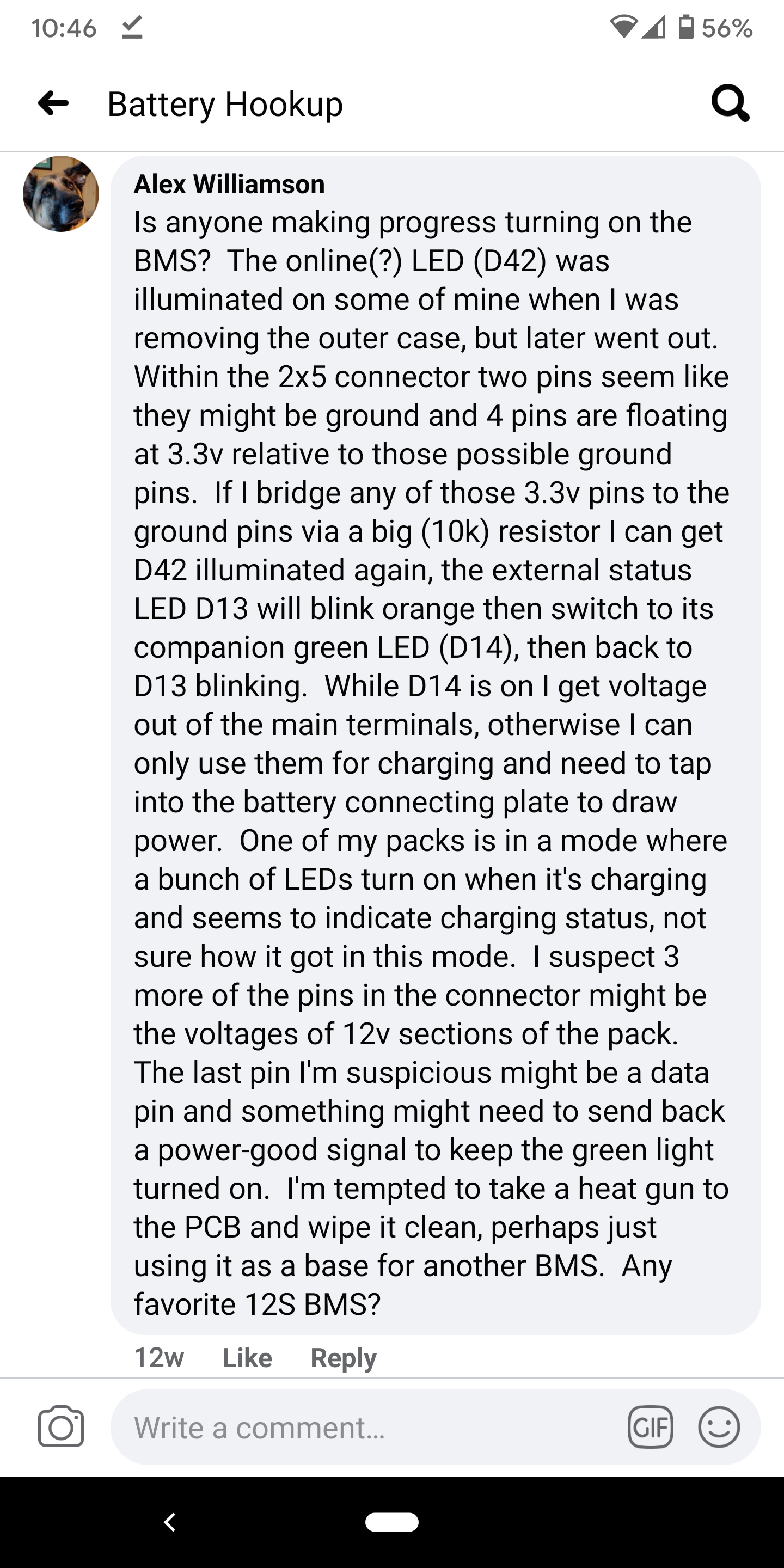This screenshot has height=1568, width=784.
Task: Go back using the arrow
Action: [53, 103]
